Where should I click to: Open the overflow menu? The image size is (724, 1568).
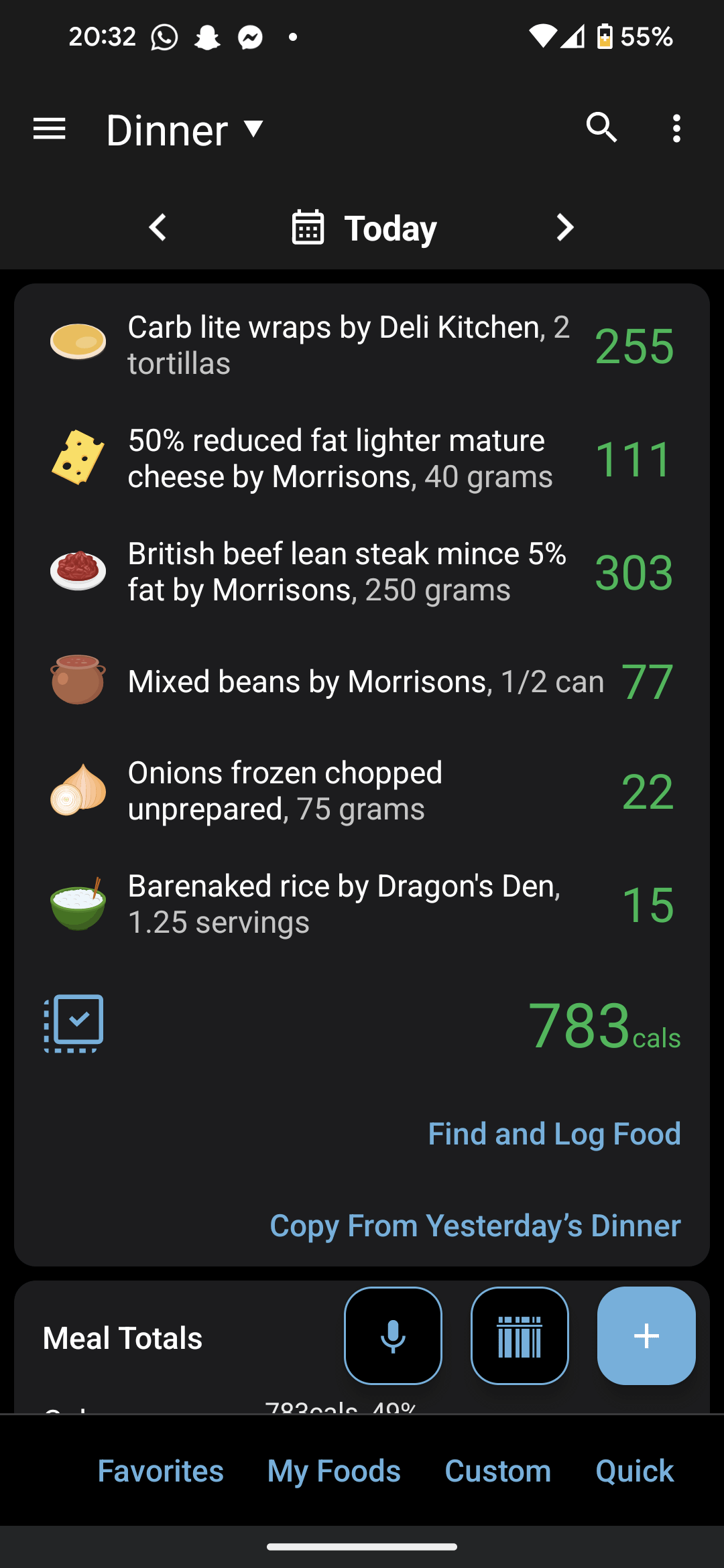pos(676,129)
